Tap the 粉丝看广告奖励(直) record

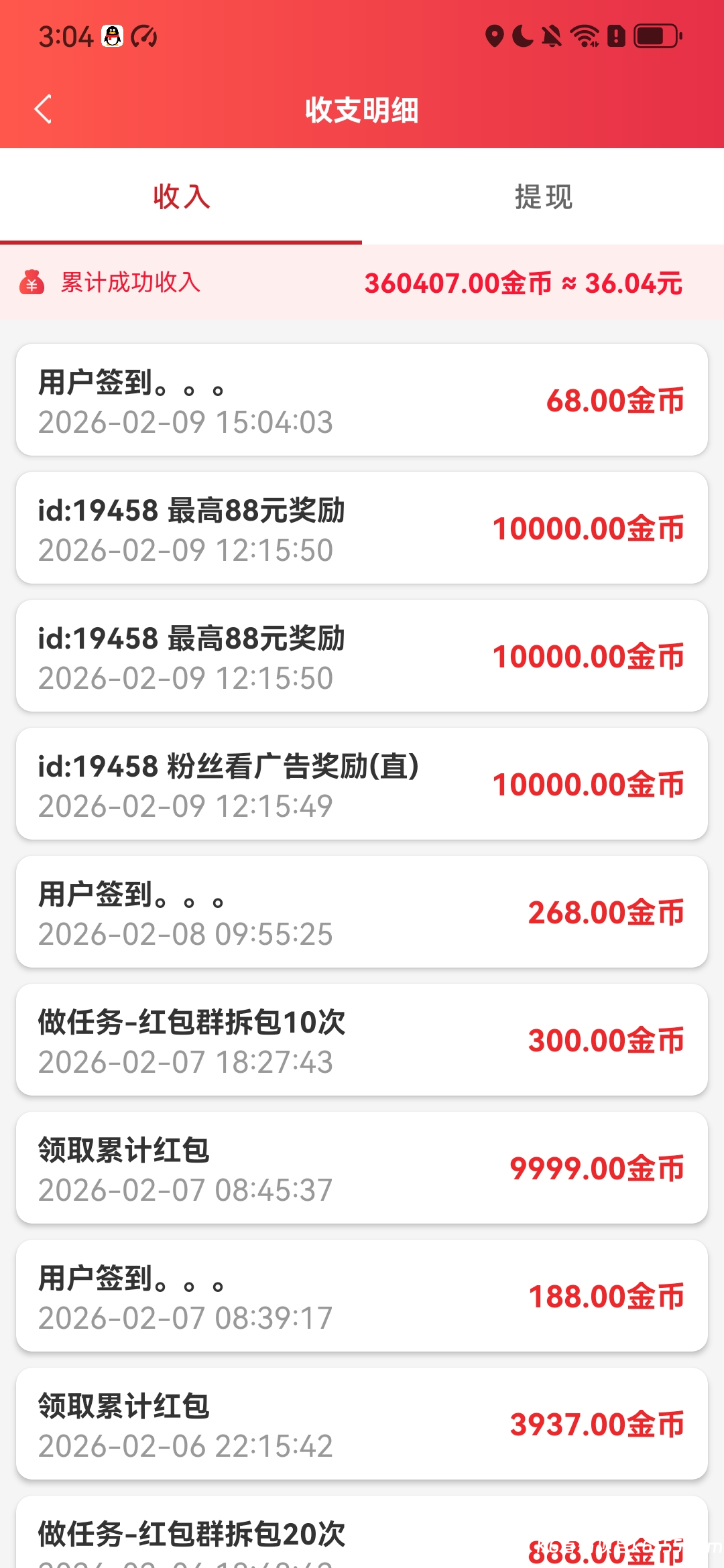click(362, 784)
